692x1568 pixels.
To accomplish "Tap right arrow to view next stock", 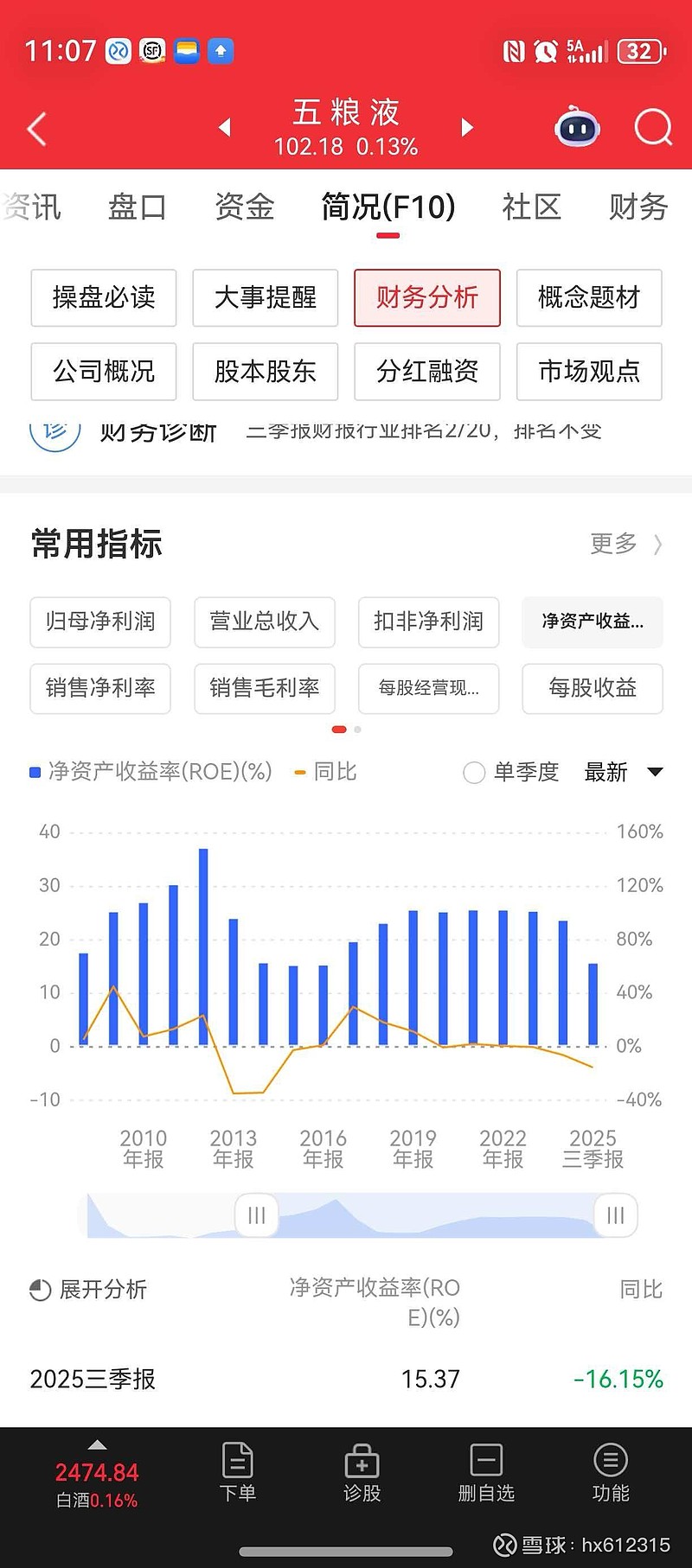I will click(x=467, y=127).
